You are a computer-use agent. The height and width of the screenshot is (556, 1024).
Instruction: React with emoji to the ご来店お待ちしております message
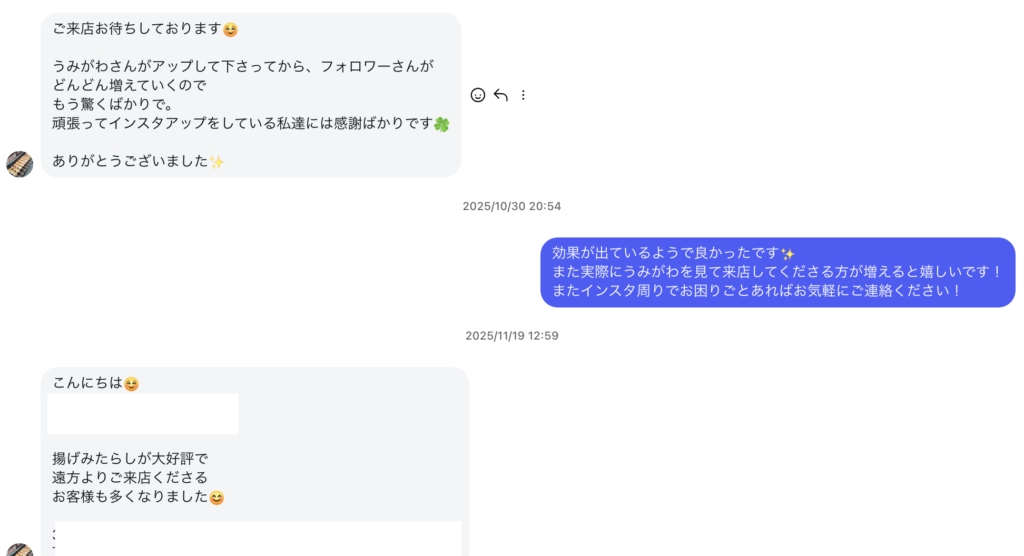pyautogui.click(x=478, y=95)
